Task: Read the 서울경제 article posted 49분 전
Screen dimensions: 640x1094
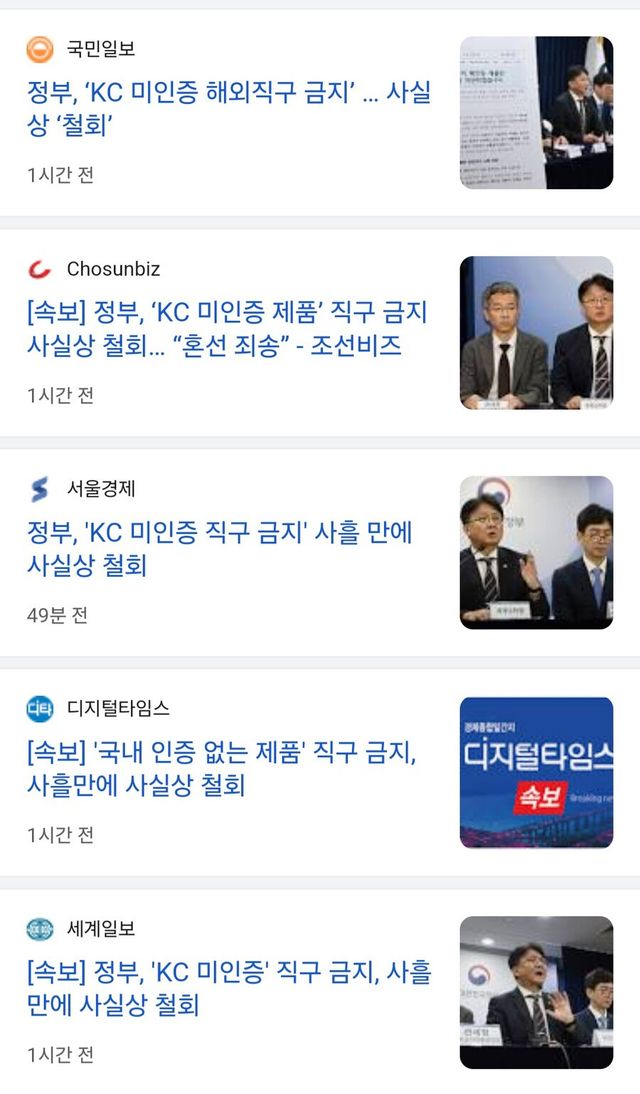Action: (219, 549)
